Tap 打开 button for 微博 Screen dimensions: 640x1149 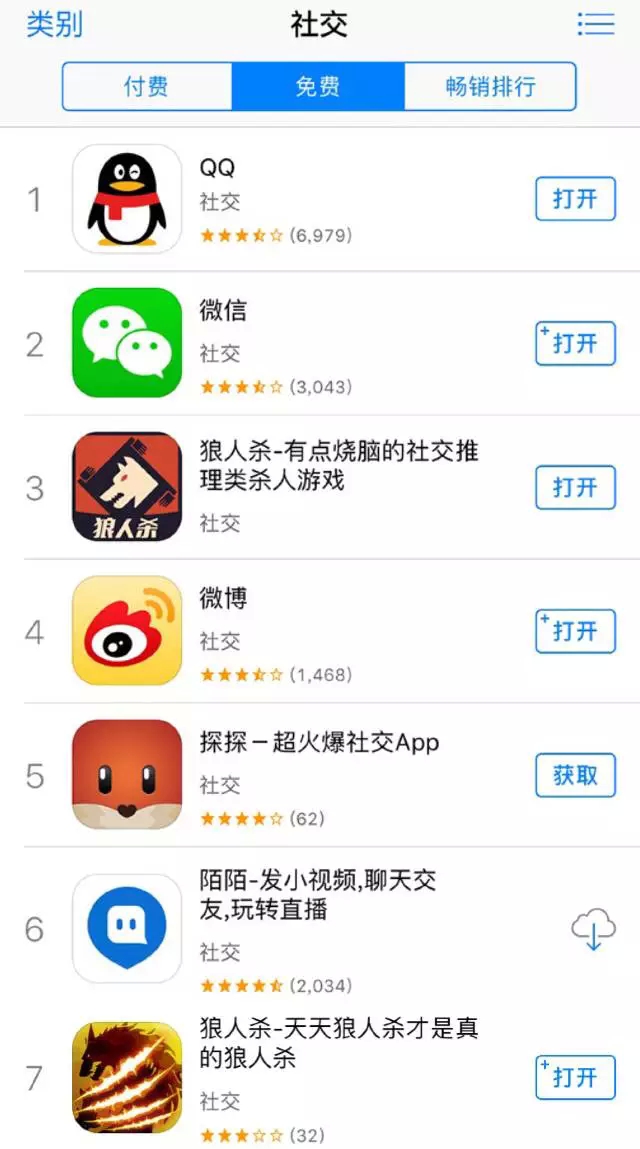pos(575,631)
